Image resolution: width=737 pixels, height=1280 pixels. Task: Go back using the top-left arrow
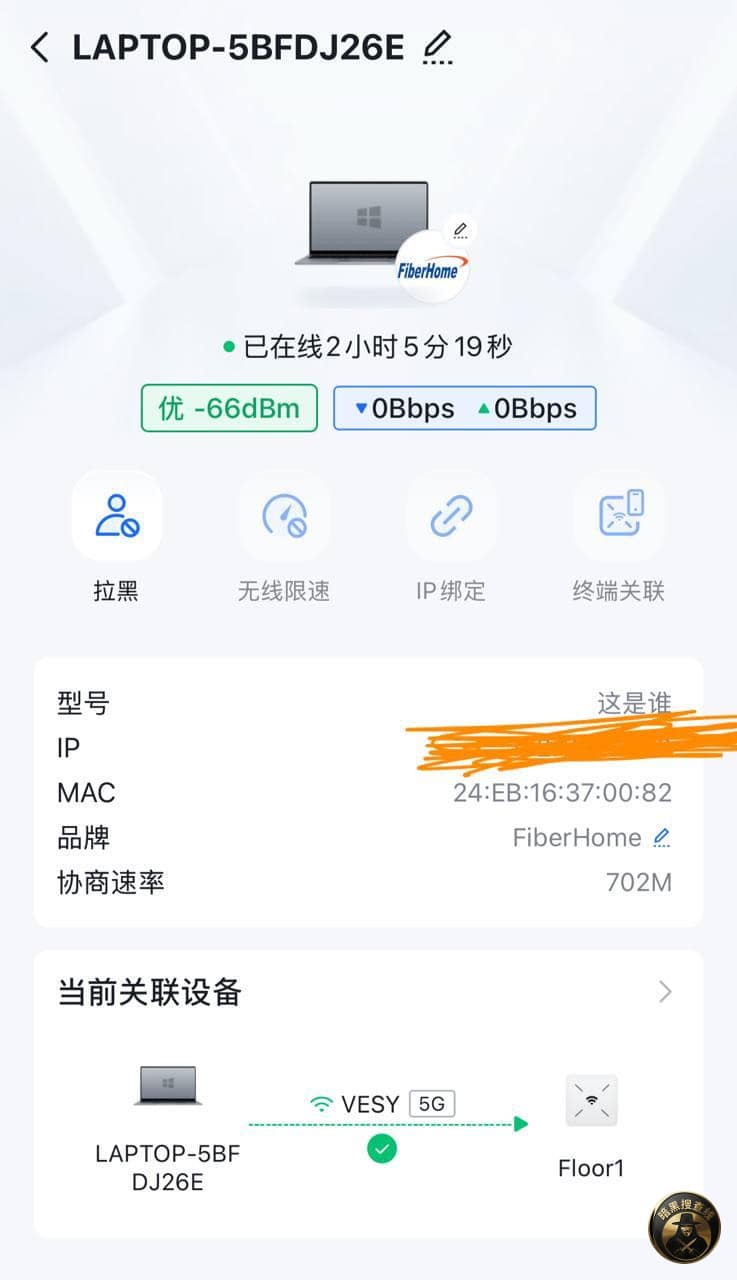click(x=40, y=47)
